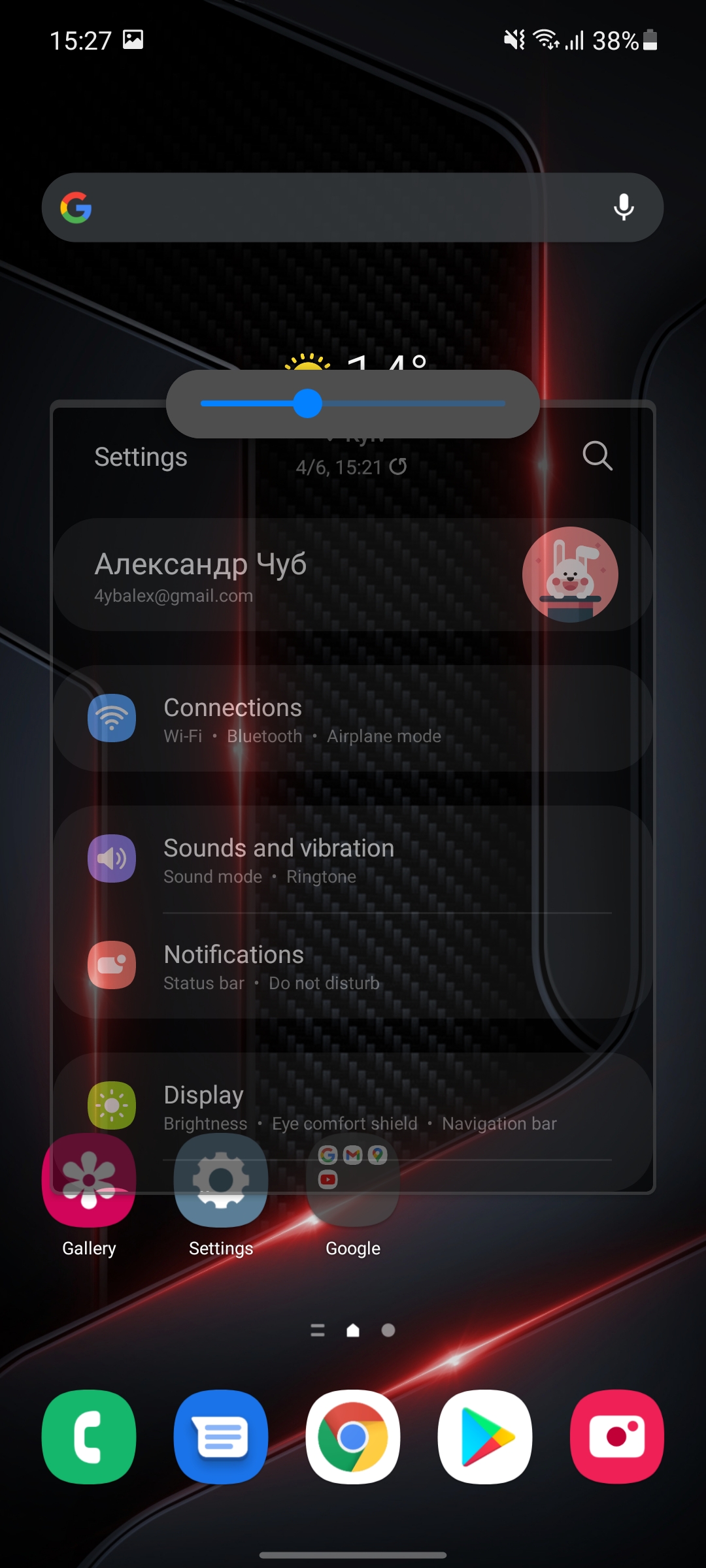Launch the Settings app icon
This screenshot has width=706, height=1568.
pyautogui.click(x=221, y=1181)
